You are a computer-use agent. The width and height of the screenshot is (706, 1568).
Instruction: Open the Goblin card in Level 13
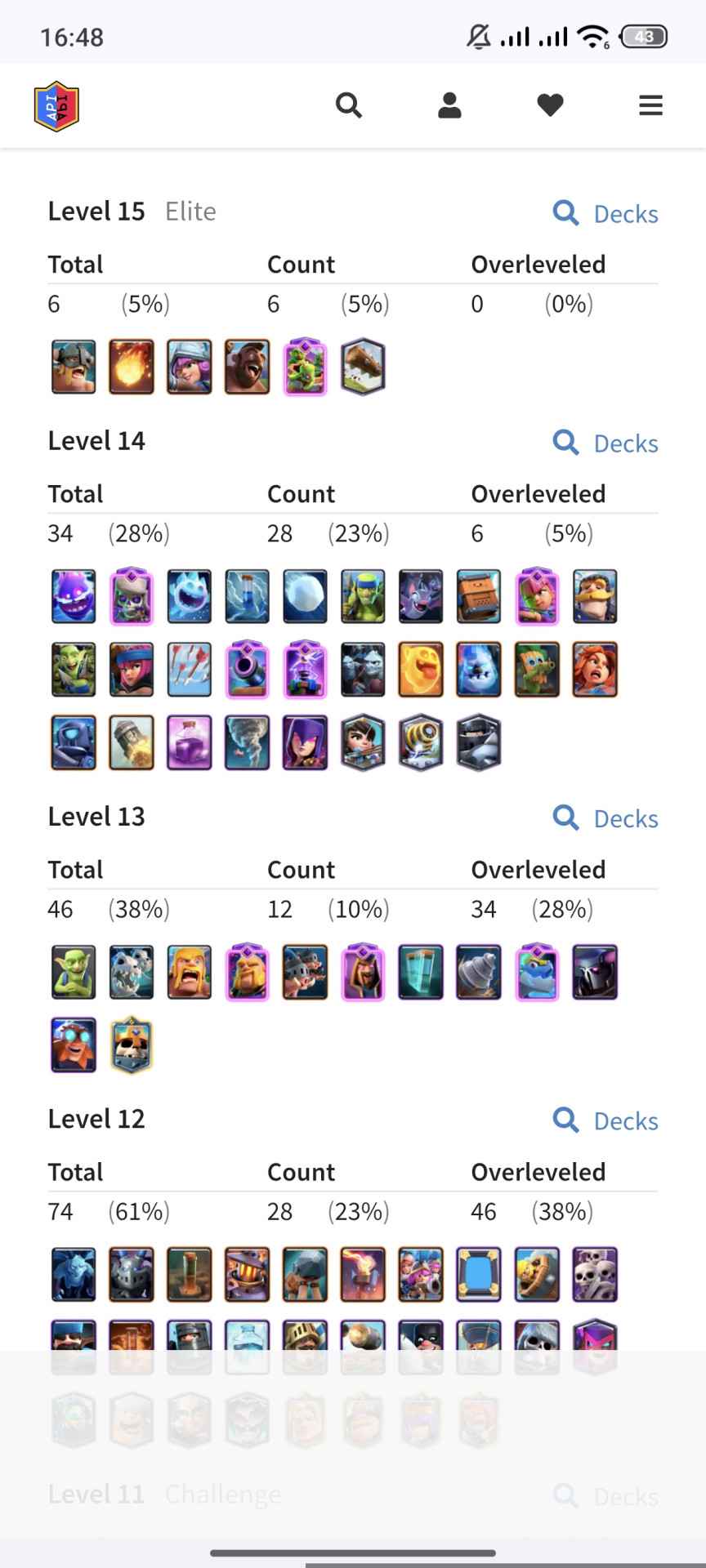(74, 972)
